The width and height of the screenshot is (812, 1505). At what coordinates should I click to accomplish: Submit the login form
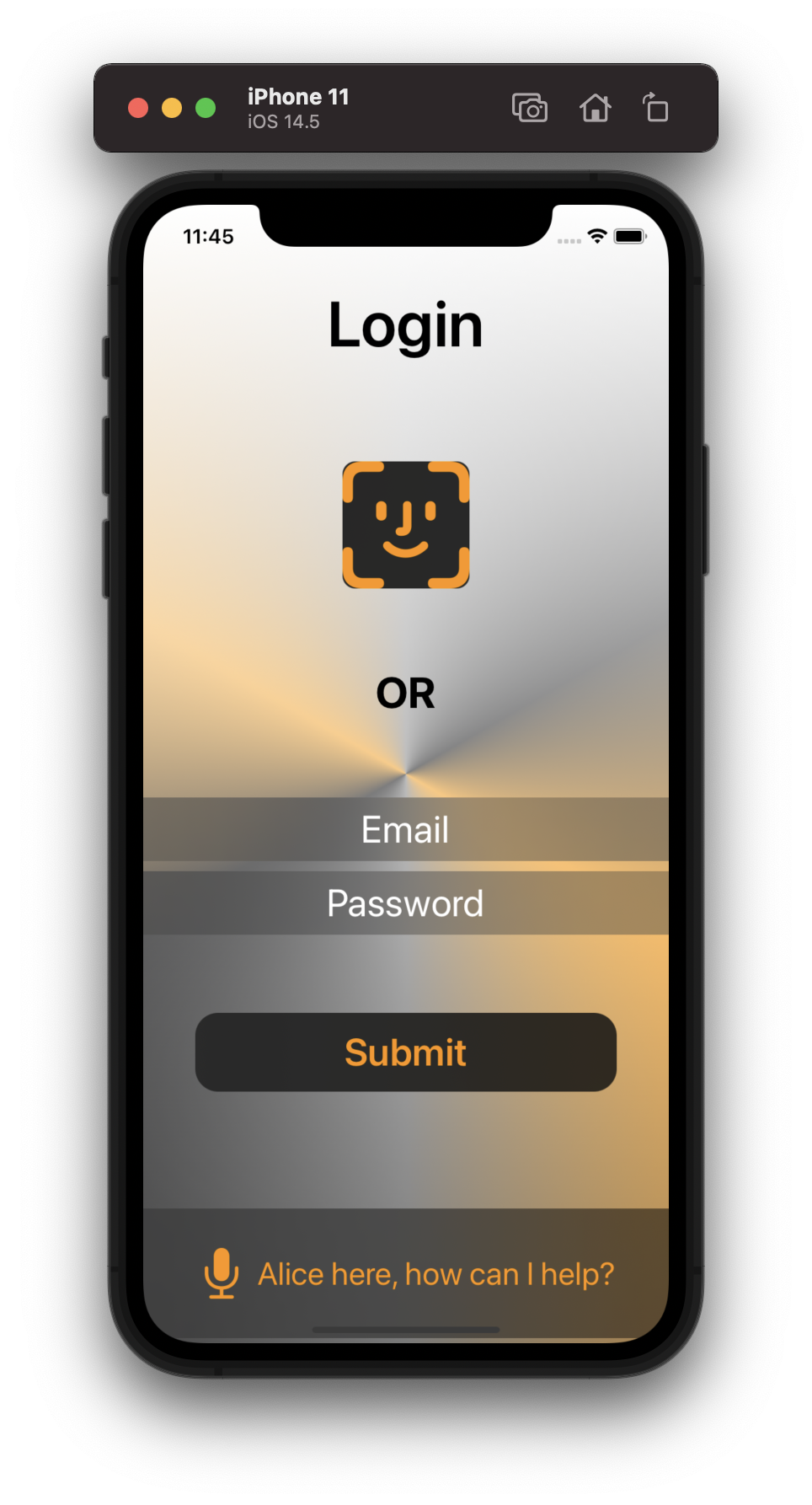coord(405,1052)
